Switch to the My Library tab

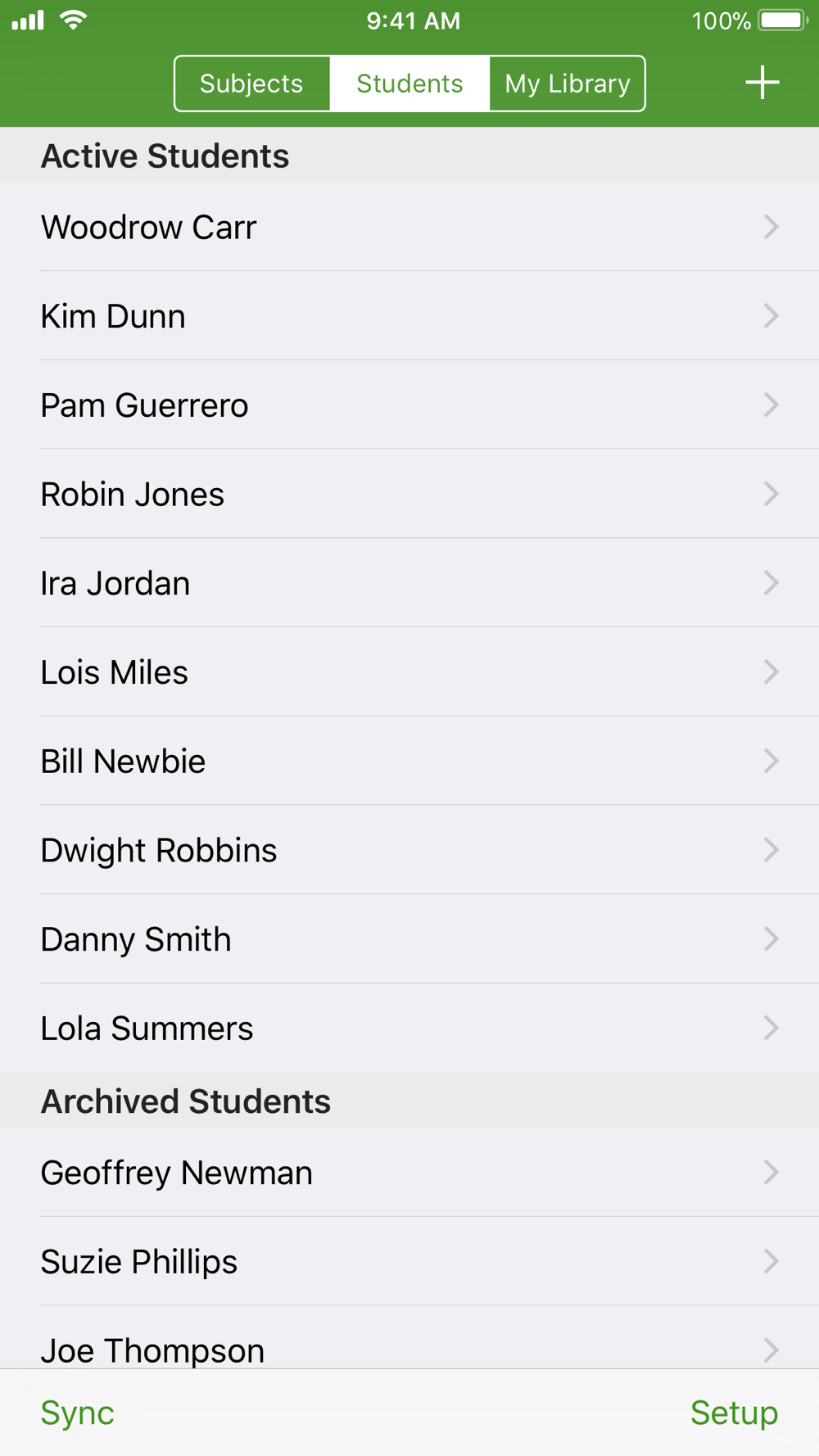tap(567, 84)
